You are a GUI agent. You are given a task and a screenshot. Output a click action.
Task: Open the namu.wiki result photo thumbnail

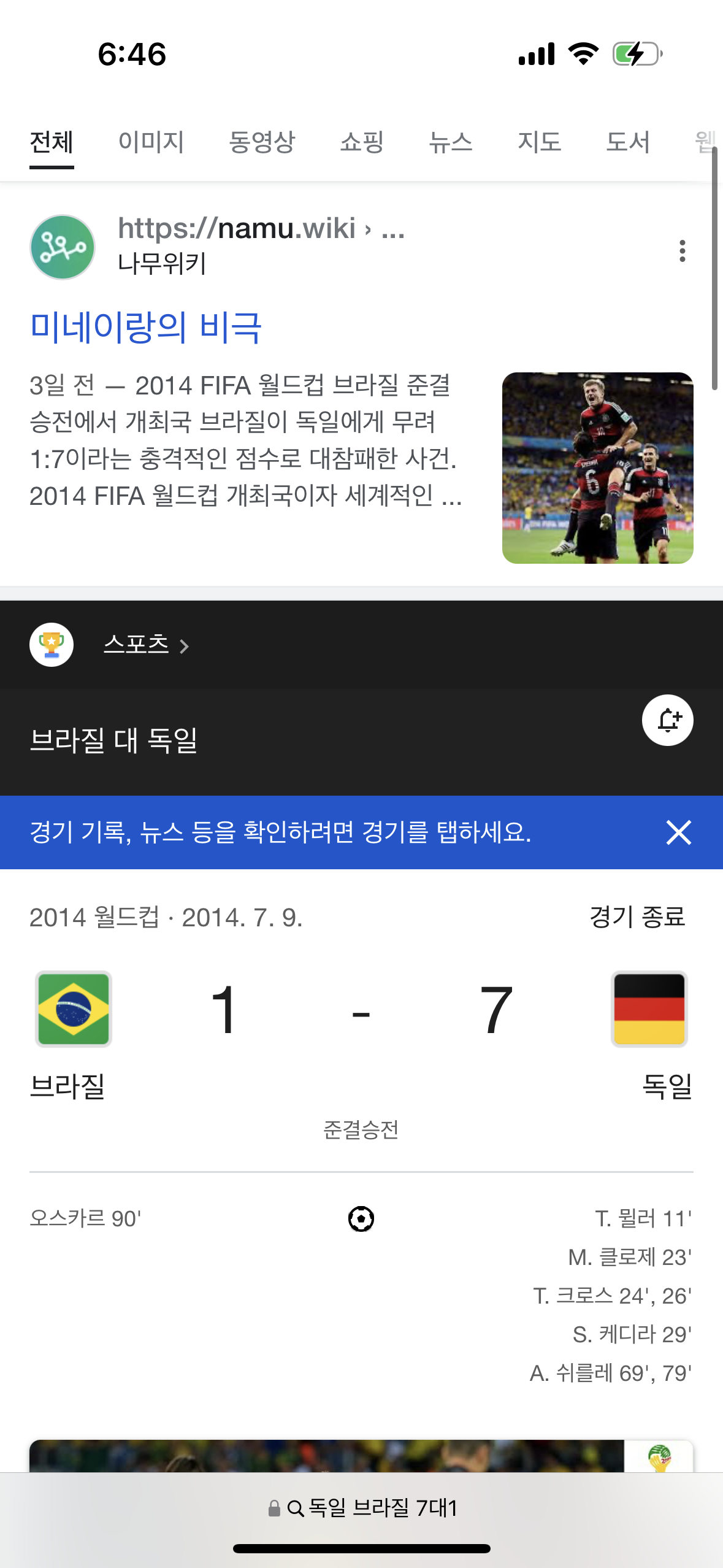(x=597, y=467)
